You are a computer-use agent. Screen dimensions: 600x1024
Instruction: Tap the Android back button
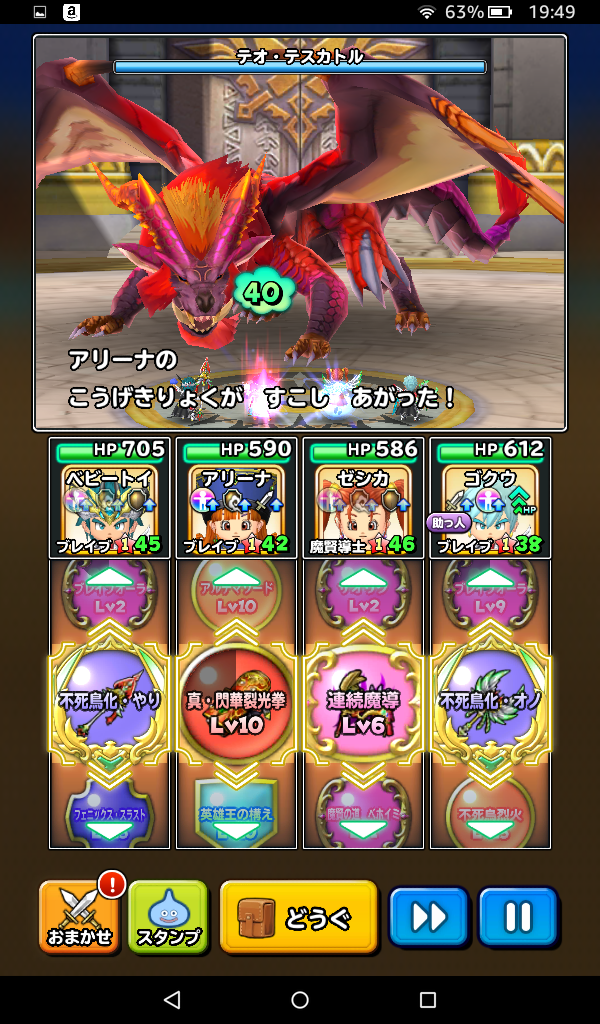(x=172, y=1000)
